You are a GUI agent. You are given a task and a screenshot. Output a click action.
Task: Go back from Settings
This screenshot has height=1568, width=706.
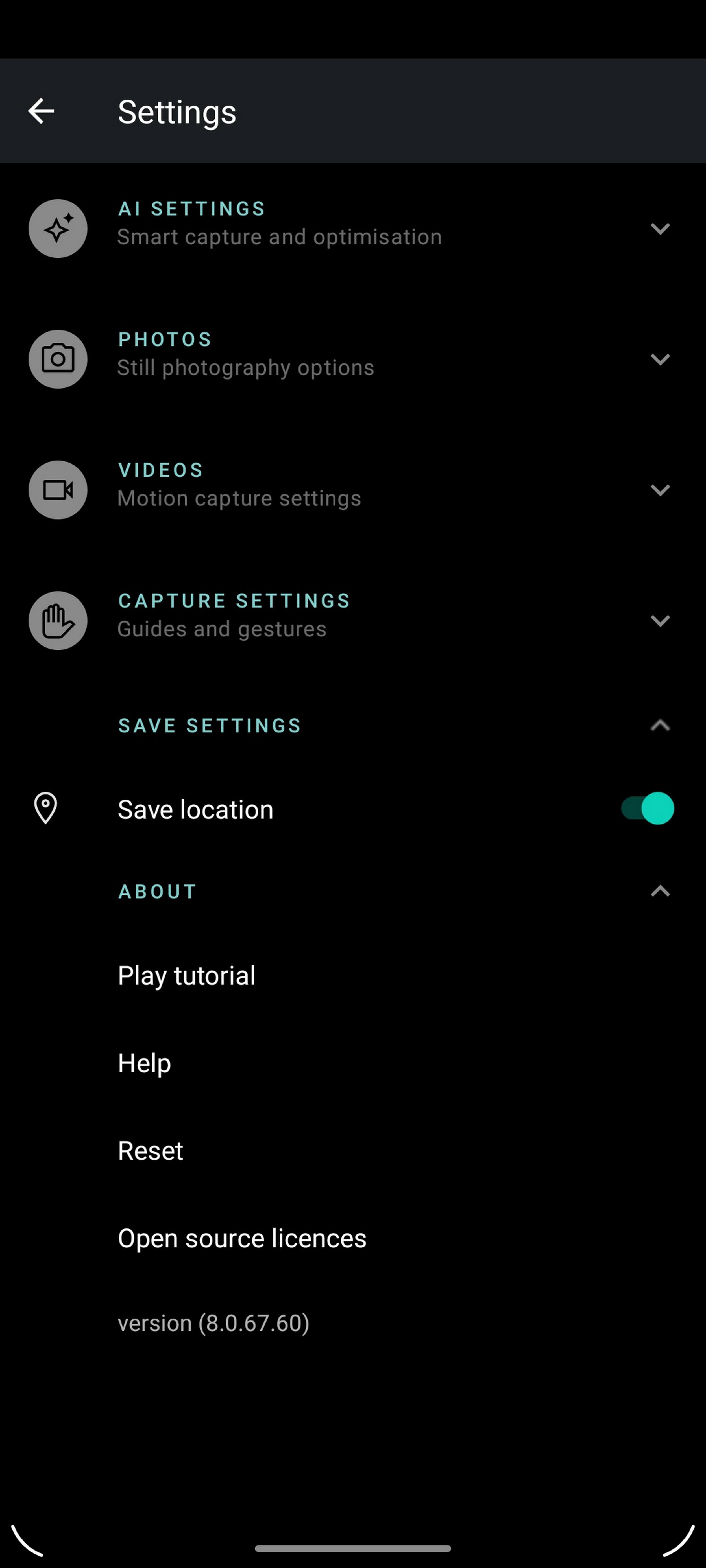click(x=42, y=111)
